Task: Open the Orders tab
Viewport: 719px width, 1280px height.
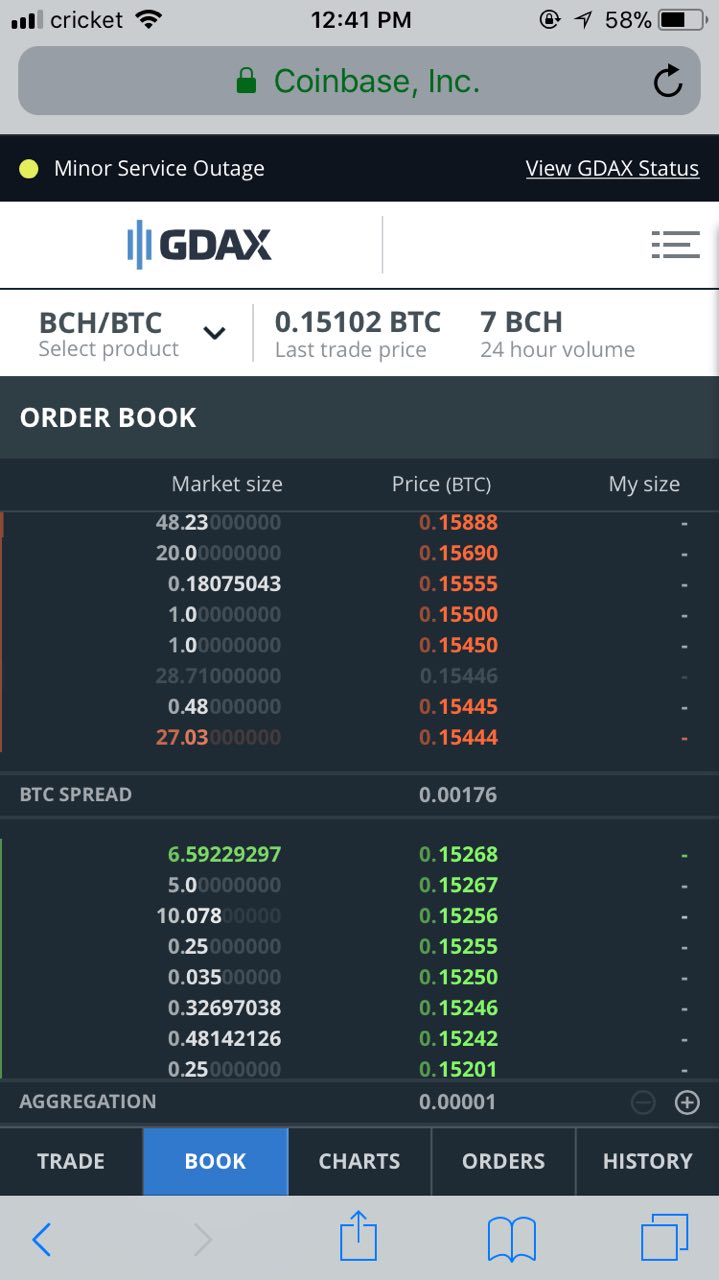Action: (503, 1161)
